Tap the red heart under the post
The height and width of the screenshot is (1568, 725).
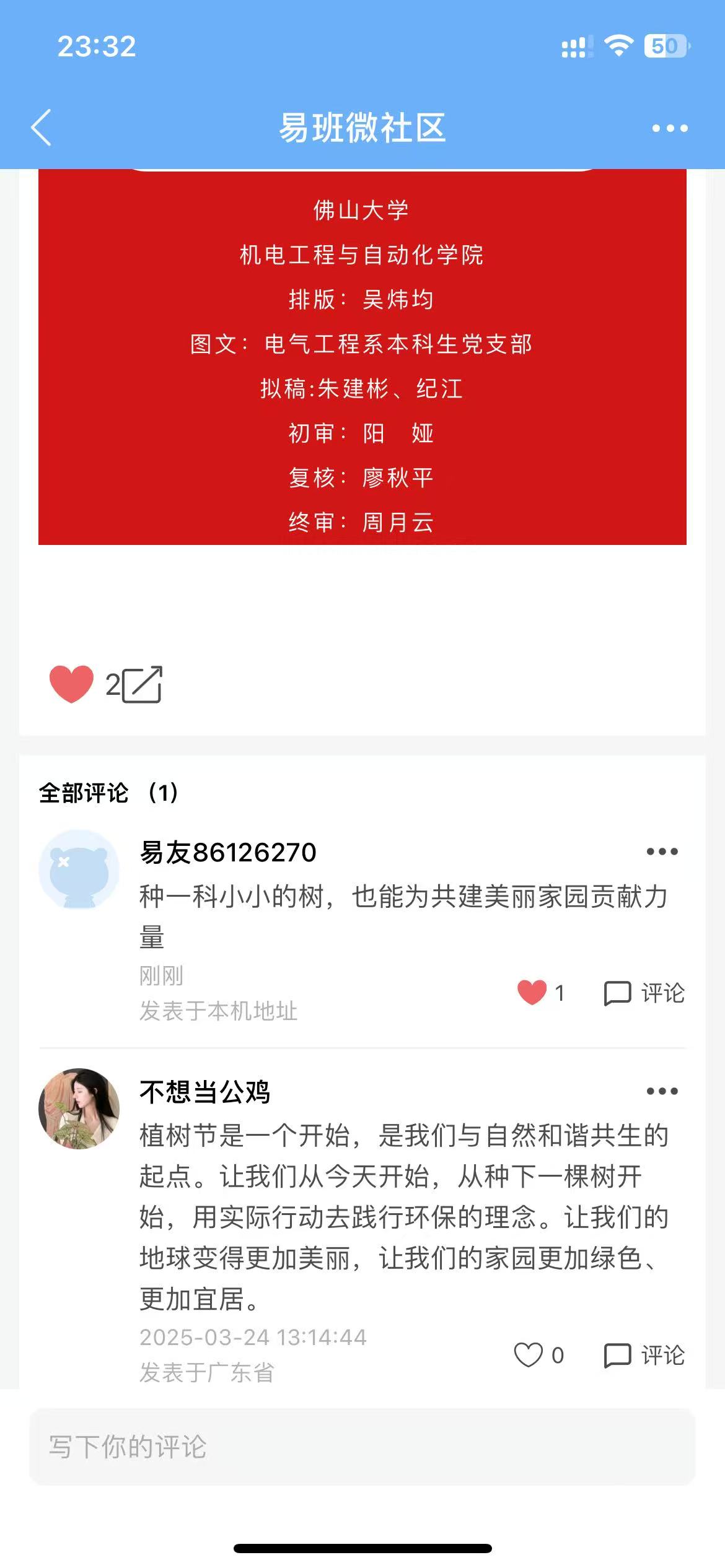pyautogui.click(x=71, y=684)
